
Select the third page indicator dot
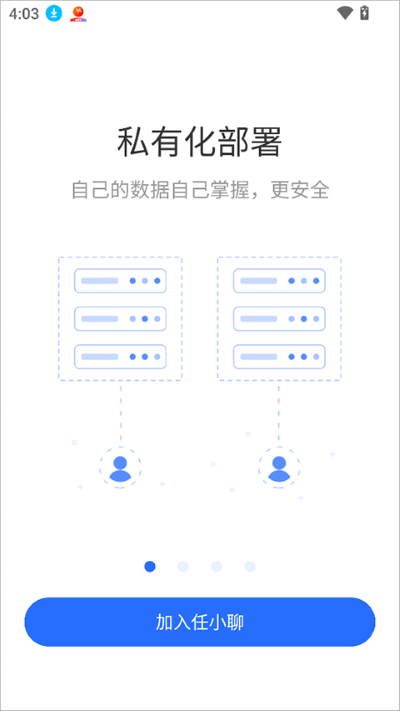217,566
